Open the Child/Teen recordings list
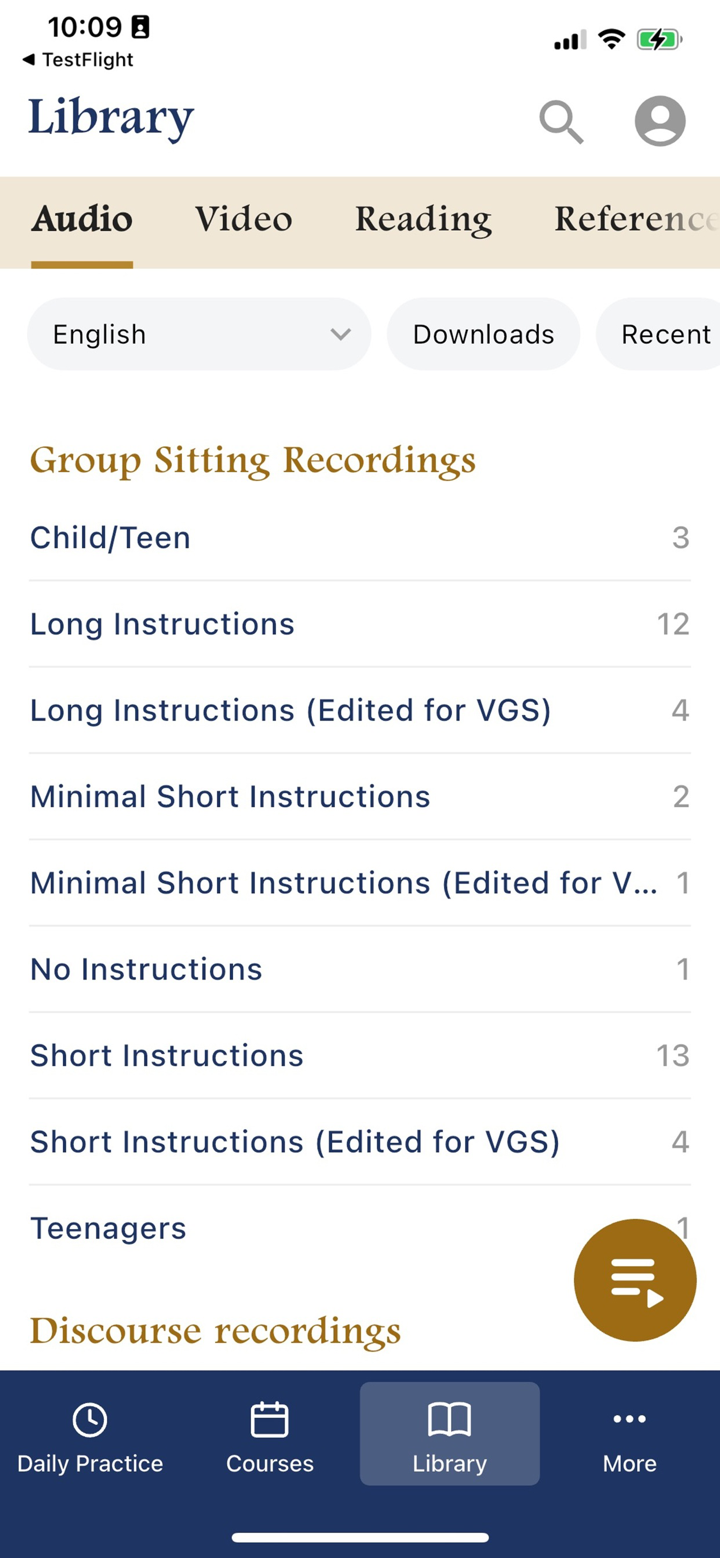The height and width of the screenshot is (1558, 720). [110, 537]
